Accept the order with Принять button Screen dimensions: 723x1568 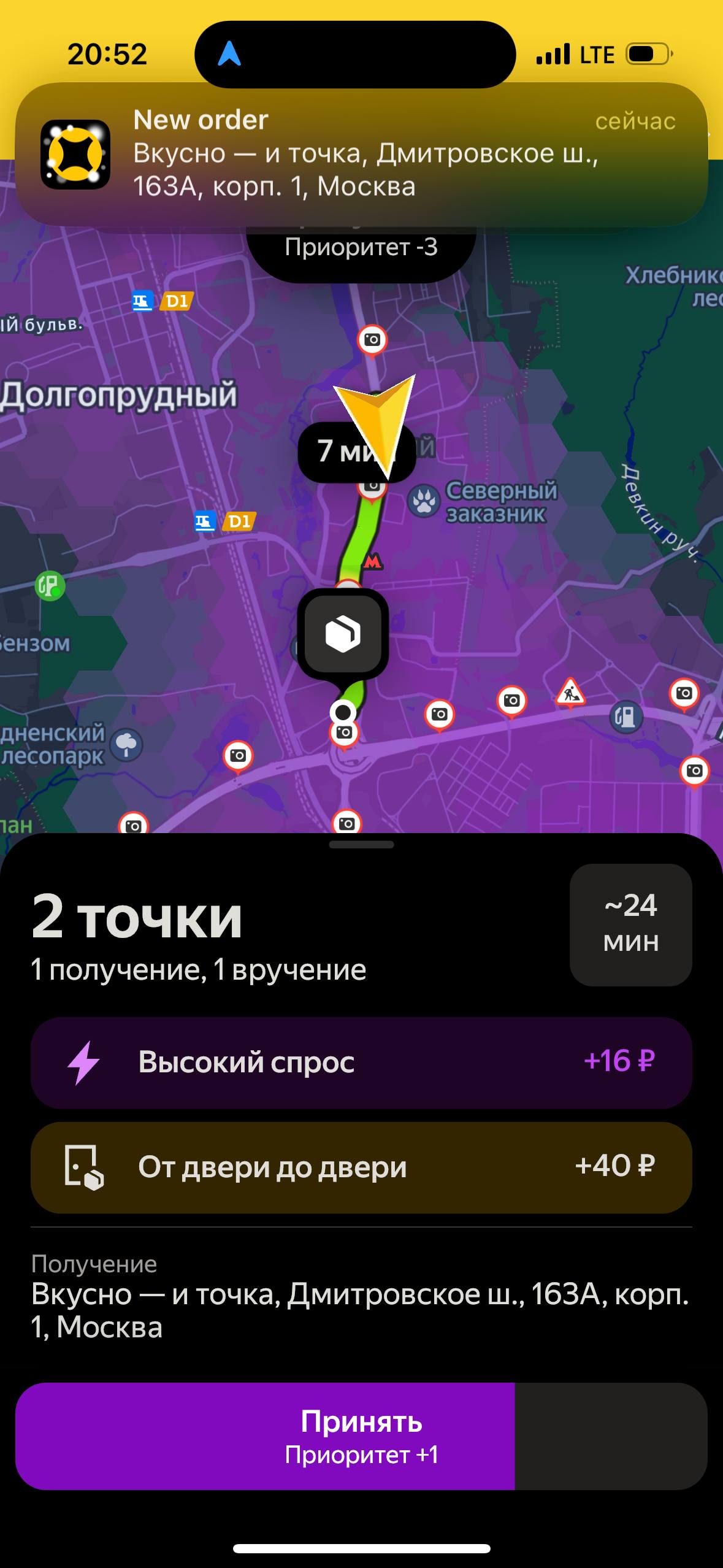[x=361, y=1437]
